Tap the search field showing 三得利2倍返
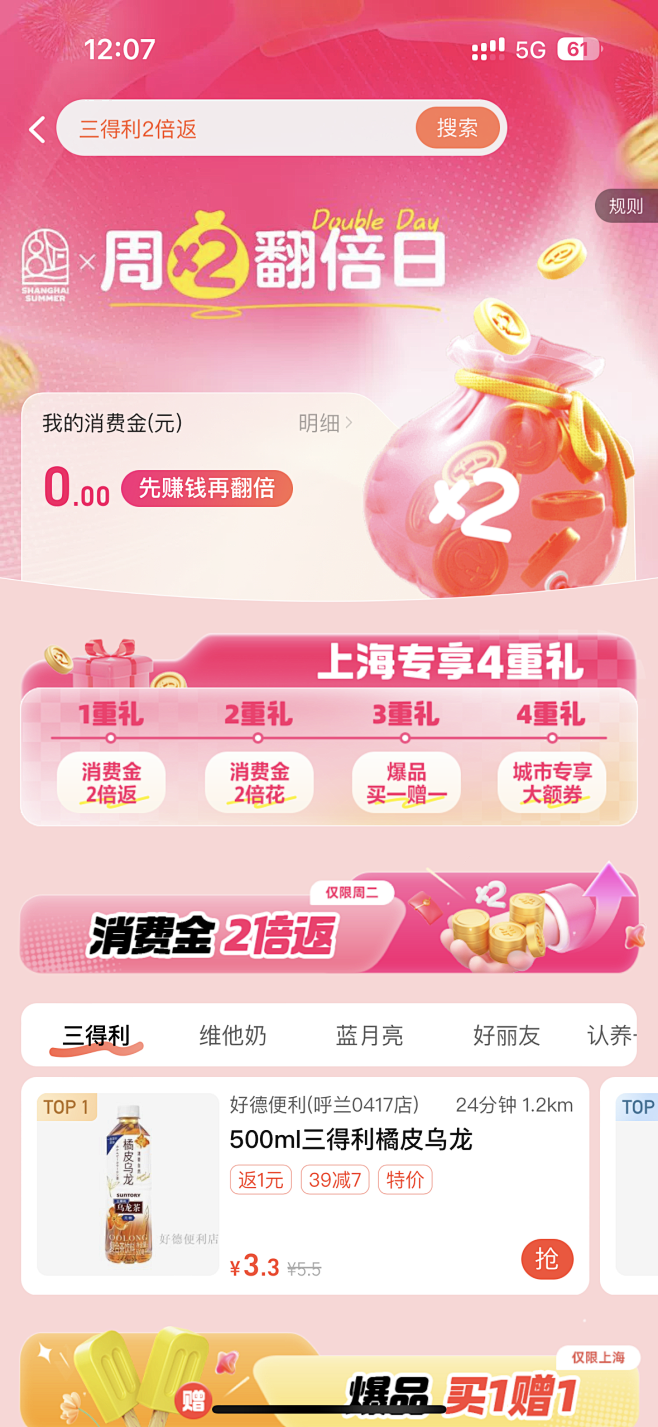This screenshot has height=1427, width=658. coord(235,129)
